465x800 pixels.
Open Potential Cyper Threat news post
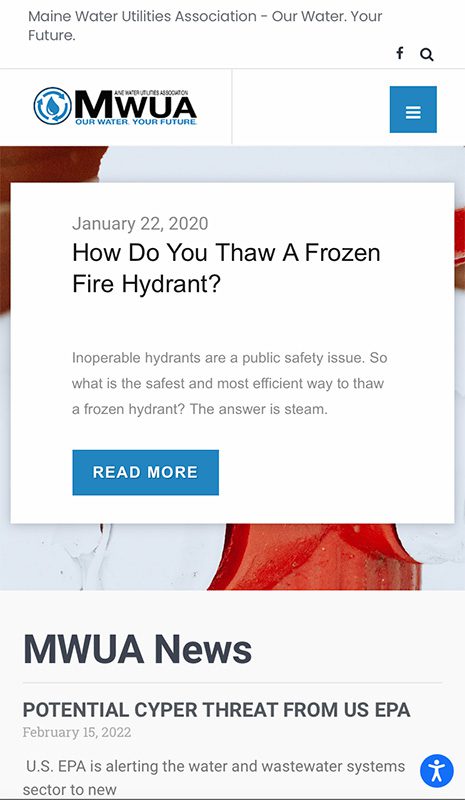click(216, 710)
